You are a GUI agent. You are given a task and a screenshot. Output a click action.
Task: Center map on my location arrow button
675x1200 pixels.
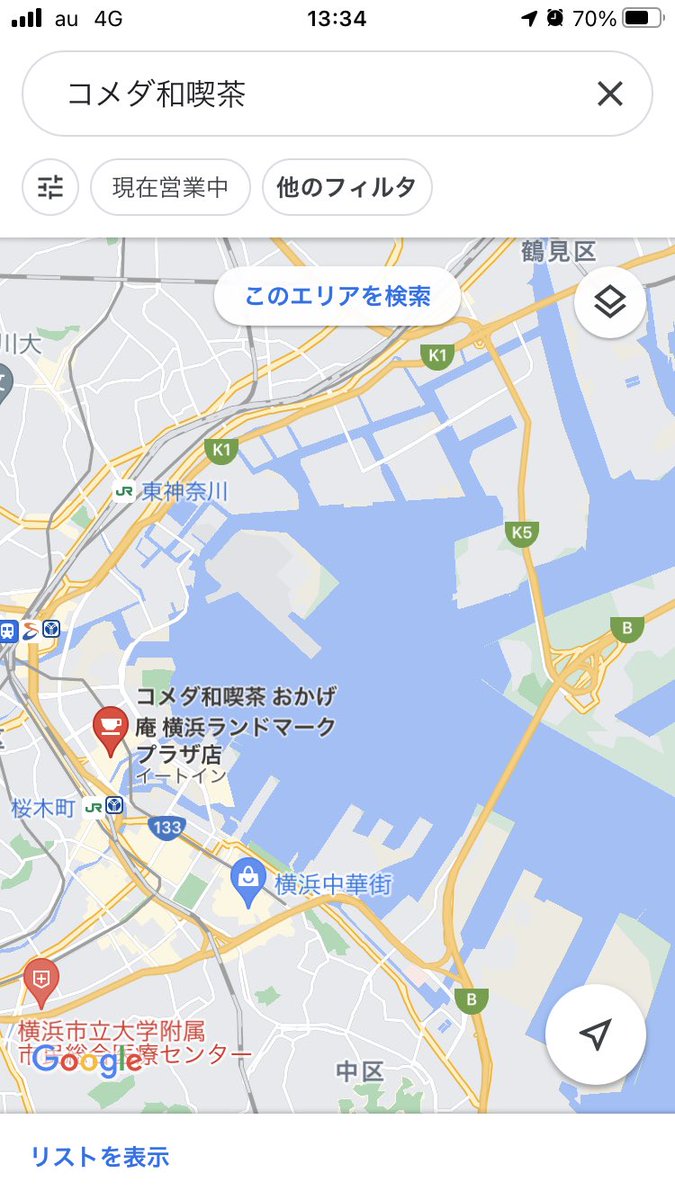[596, 1035]
